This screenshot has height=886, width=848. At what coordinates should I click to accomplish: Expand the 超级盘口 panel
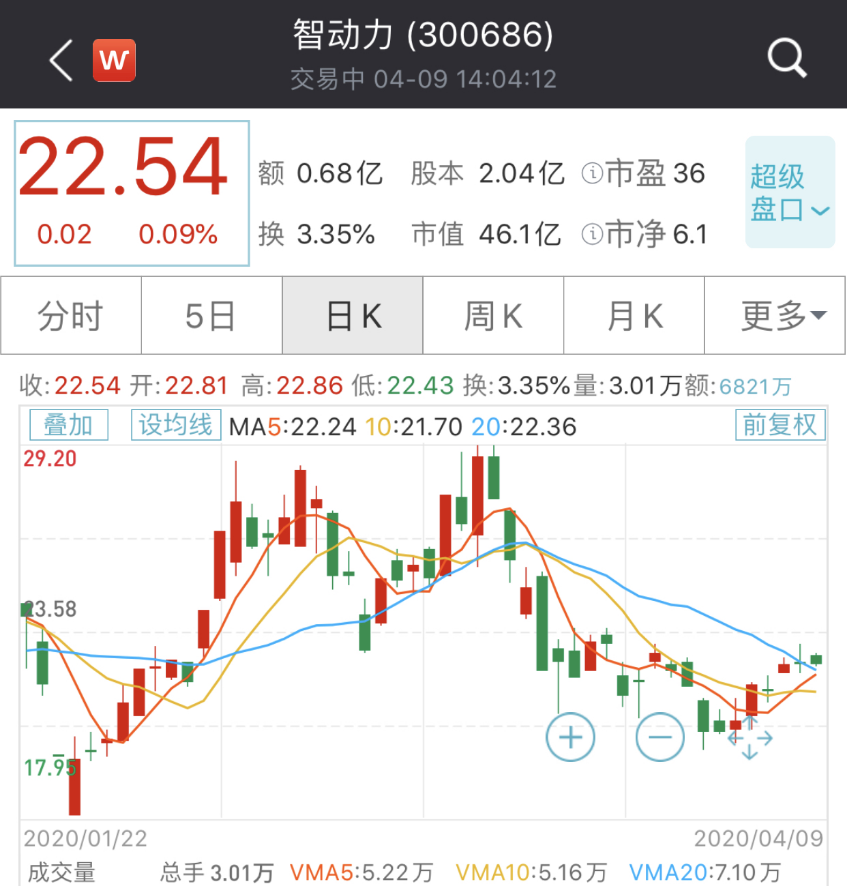[x=790, y=192]
